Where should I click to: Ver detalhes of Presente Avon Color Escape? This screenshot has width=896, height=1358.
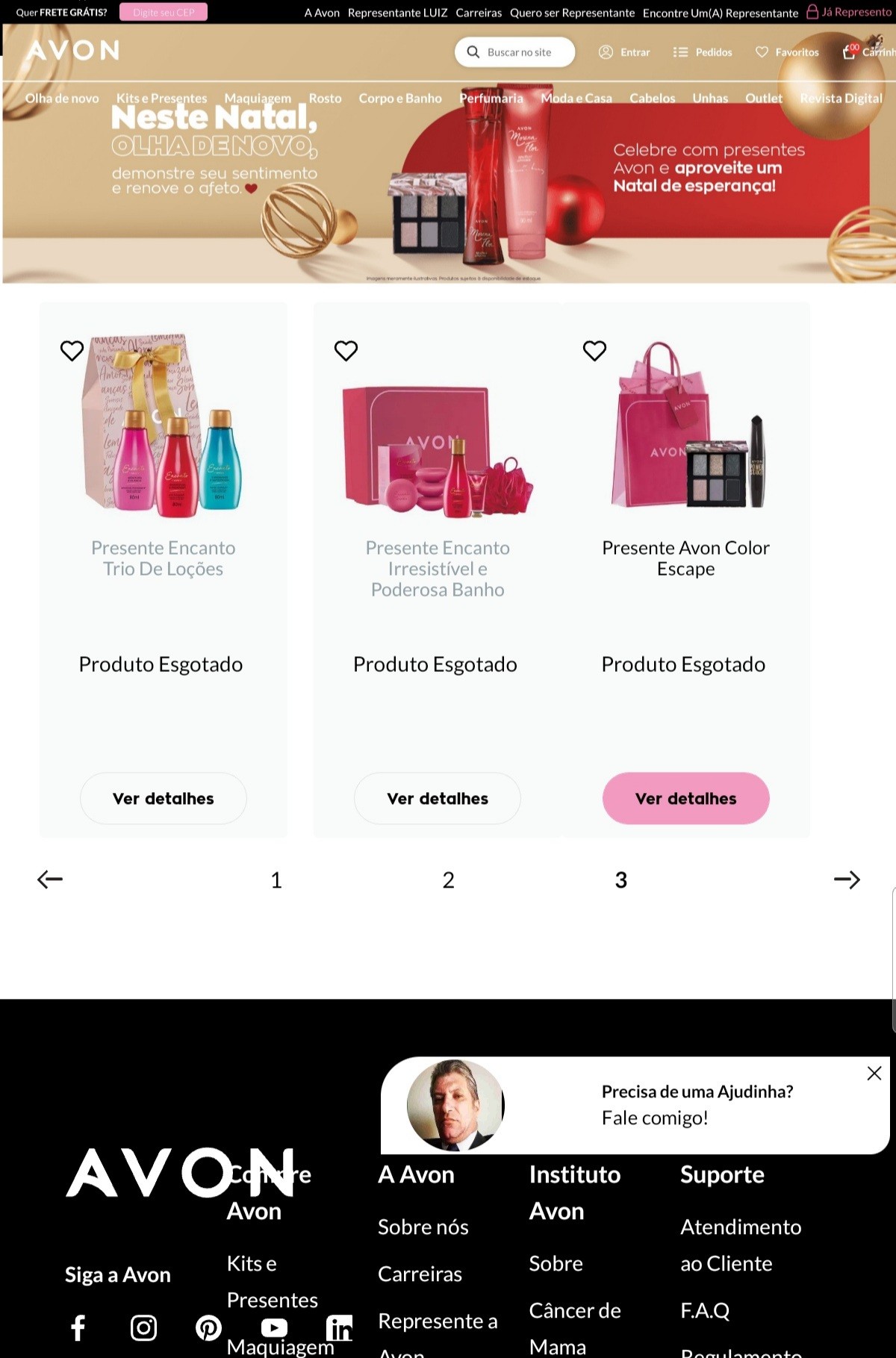(x=685, y=798)
